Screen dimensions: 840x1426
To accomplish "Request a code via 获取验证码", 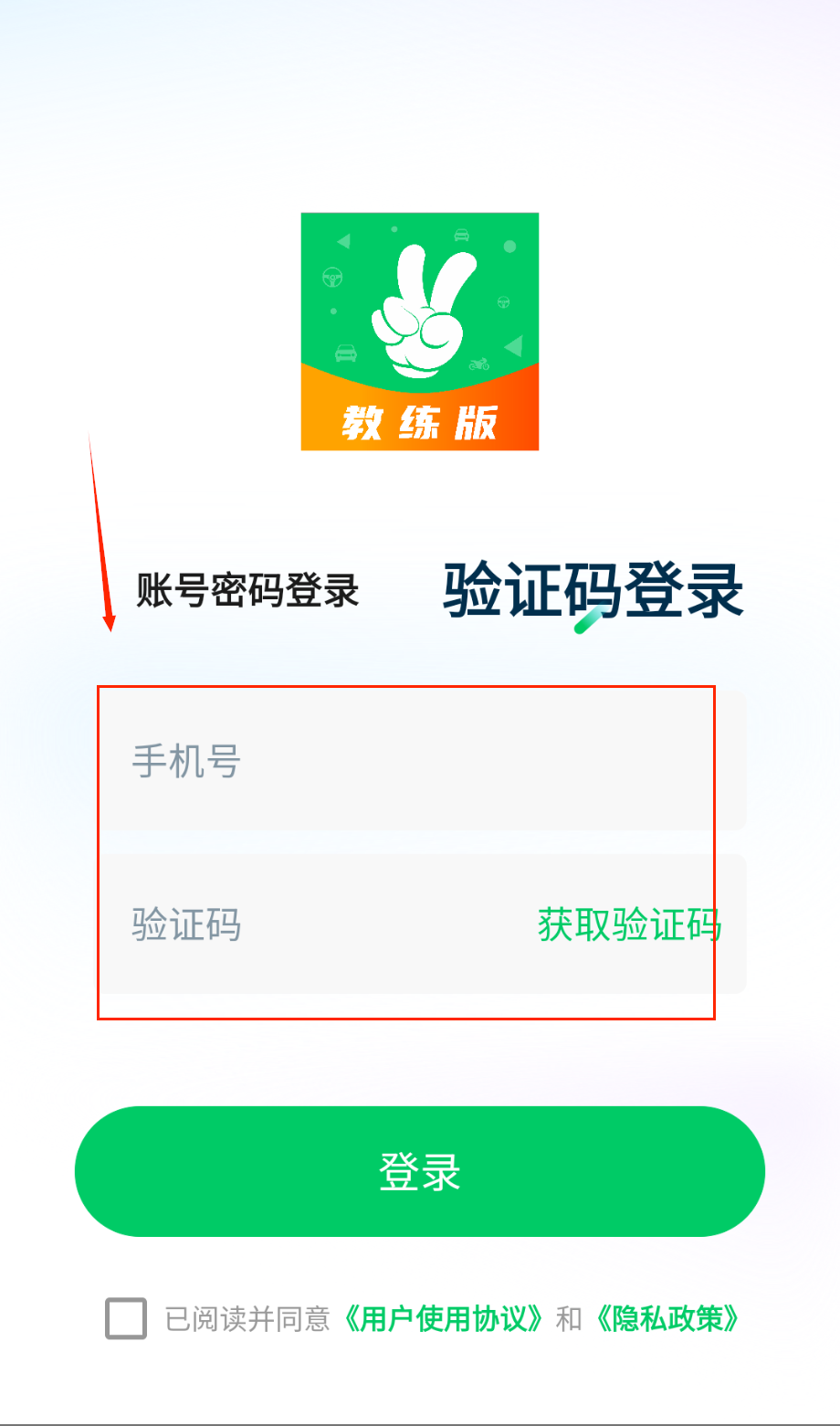I will pyautogui.click(x=629, y=924).
